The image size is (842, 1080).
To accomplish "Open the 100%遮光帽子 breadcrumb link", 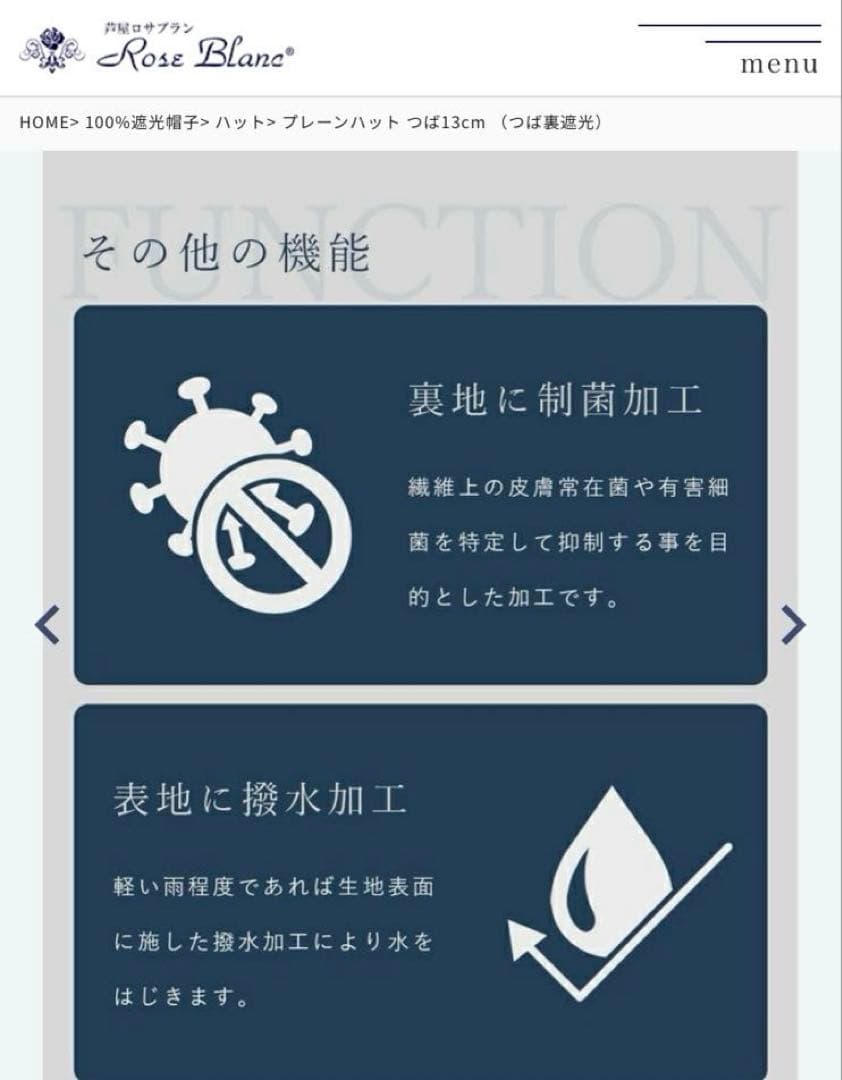I will coord(139,122).
